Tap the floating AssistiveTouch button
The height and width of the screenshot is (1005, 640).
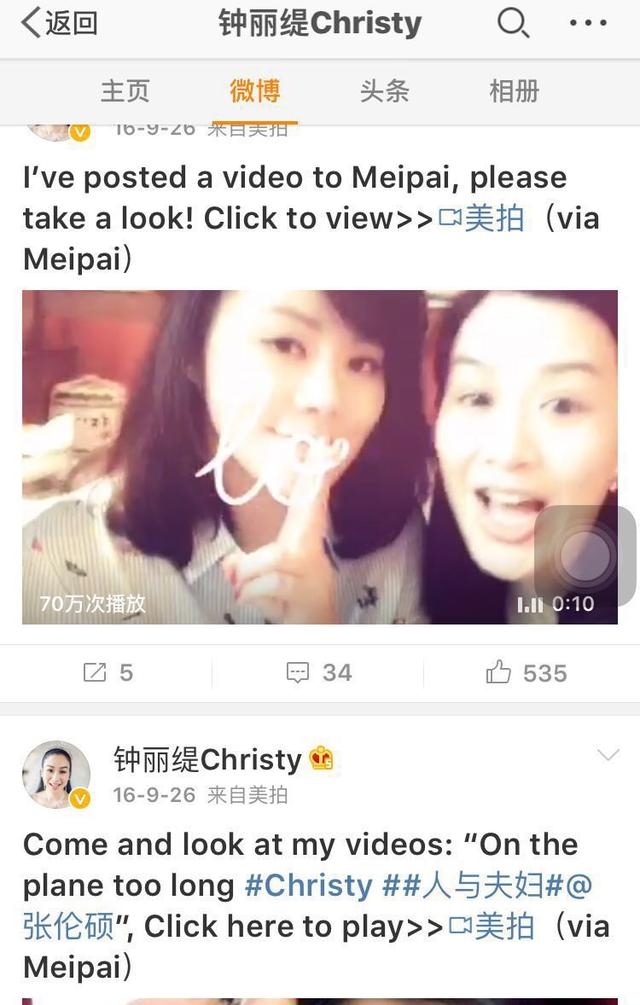coord(585,555)
